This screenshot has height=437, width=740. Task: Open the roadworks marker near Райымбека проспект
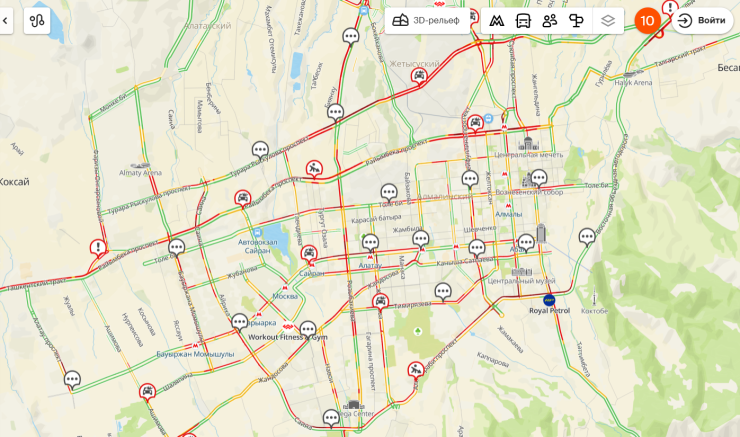pyautogui.click(x=315, y=167)
